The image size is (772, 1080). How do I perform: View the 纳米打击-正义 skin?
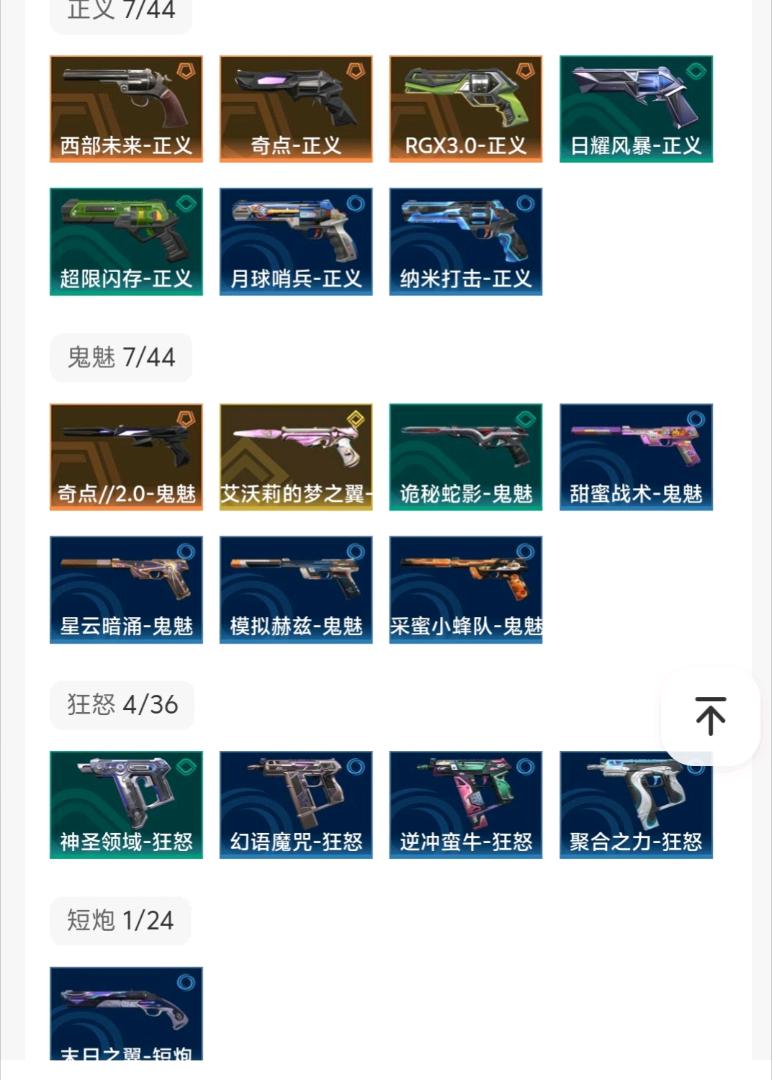pyautogui.click(x=466, y=242)
